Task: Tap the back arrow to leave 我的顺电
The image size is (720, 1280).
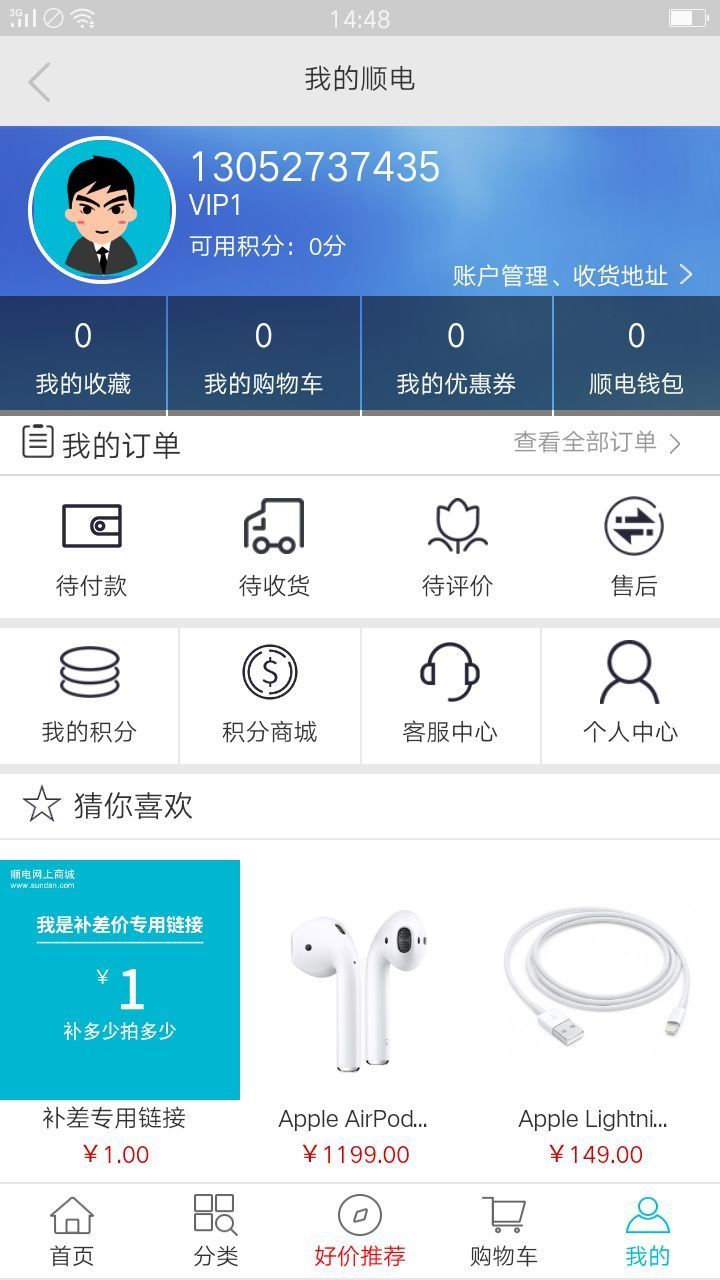Action: (38, 80)
